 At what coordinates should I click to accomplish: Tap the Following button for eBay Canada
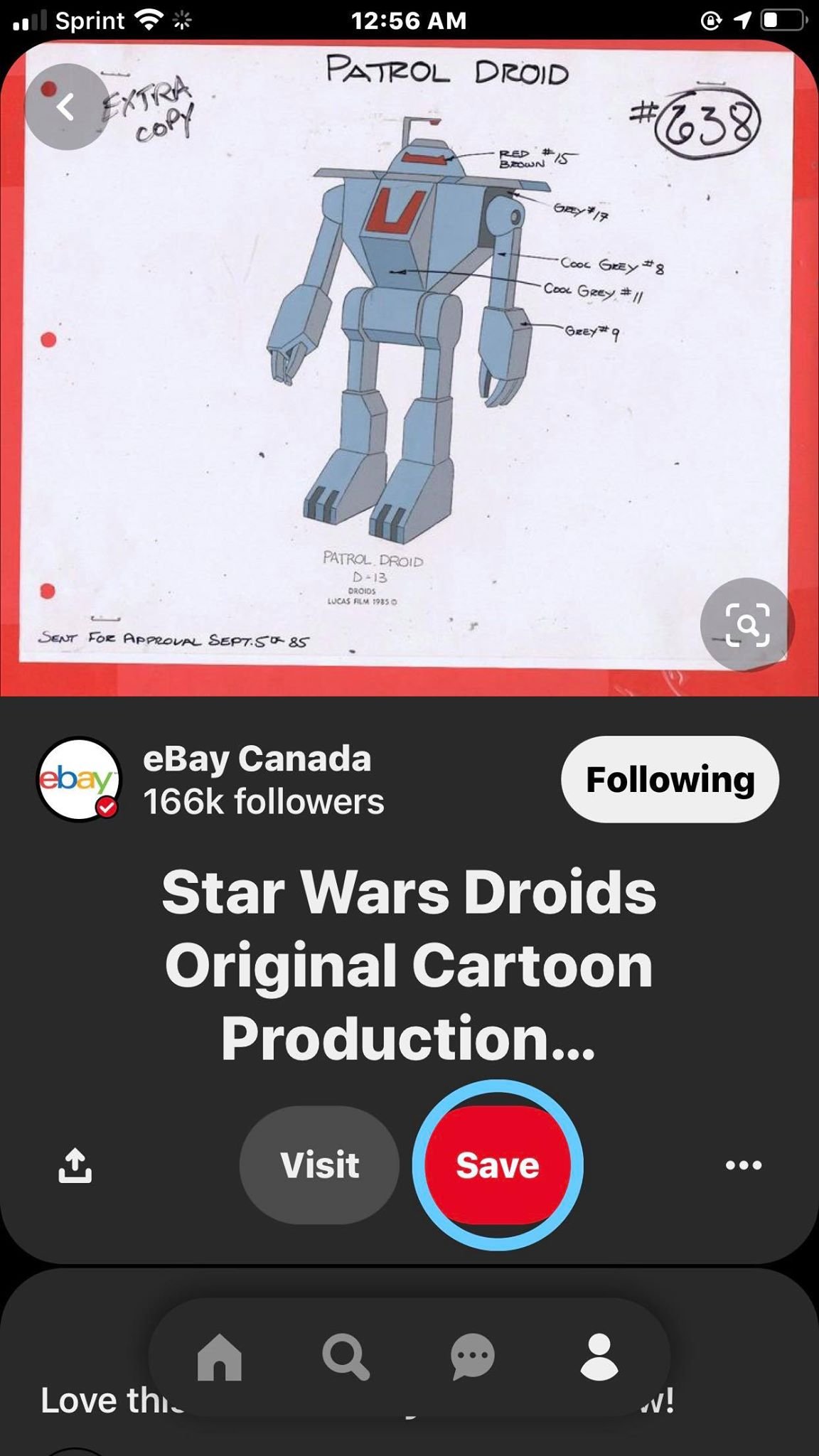pyautogui.click(x=670, y=779)
